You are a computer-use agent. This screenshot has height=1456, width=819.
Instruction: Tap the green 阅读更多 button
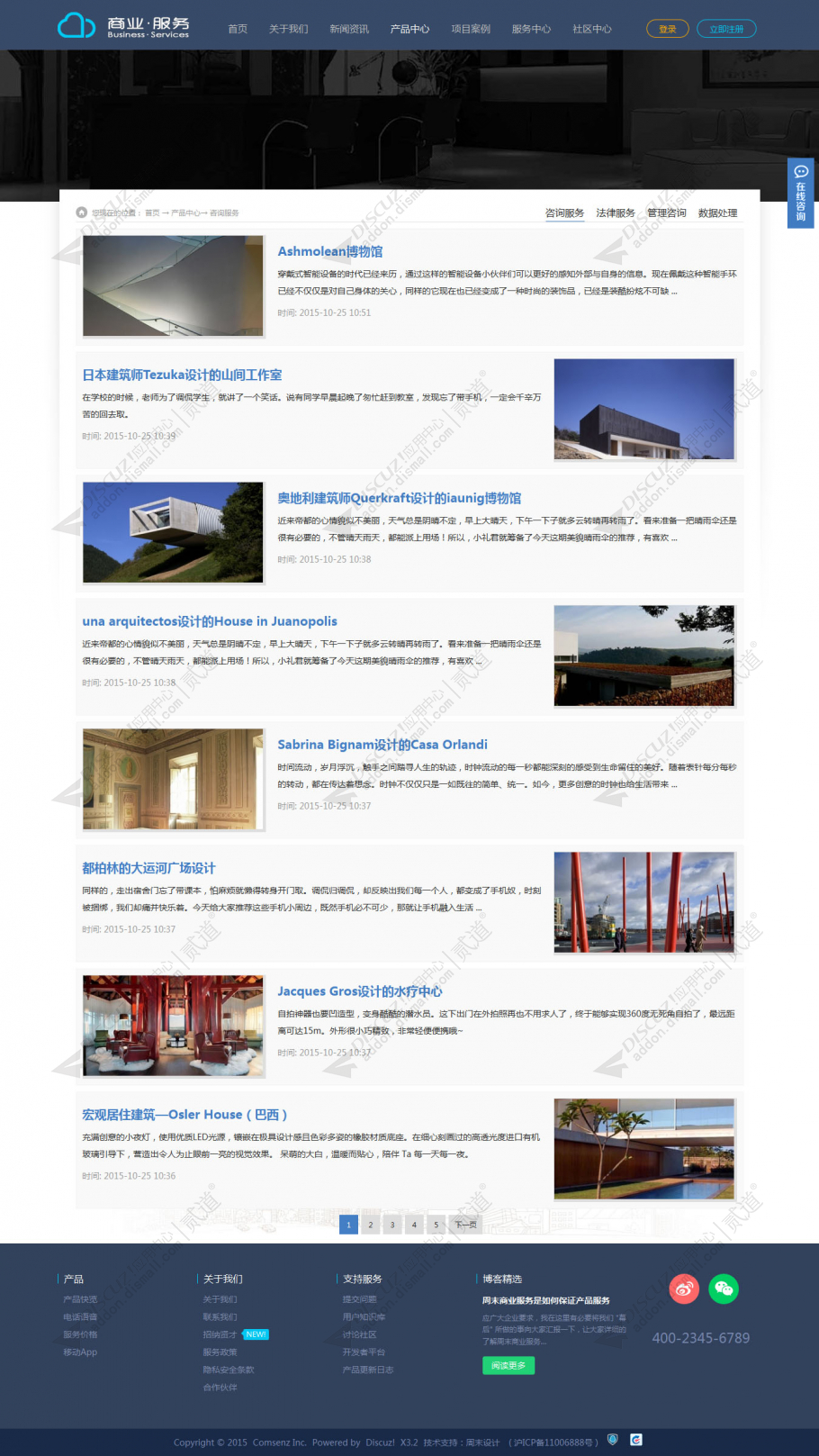click(508, 1365)
